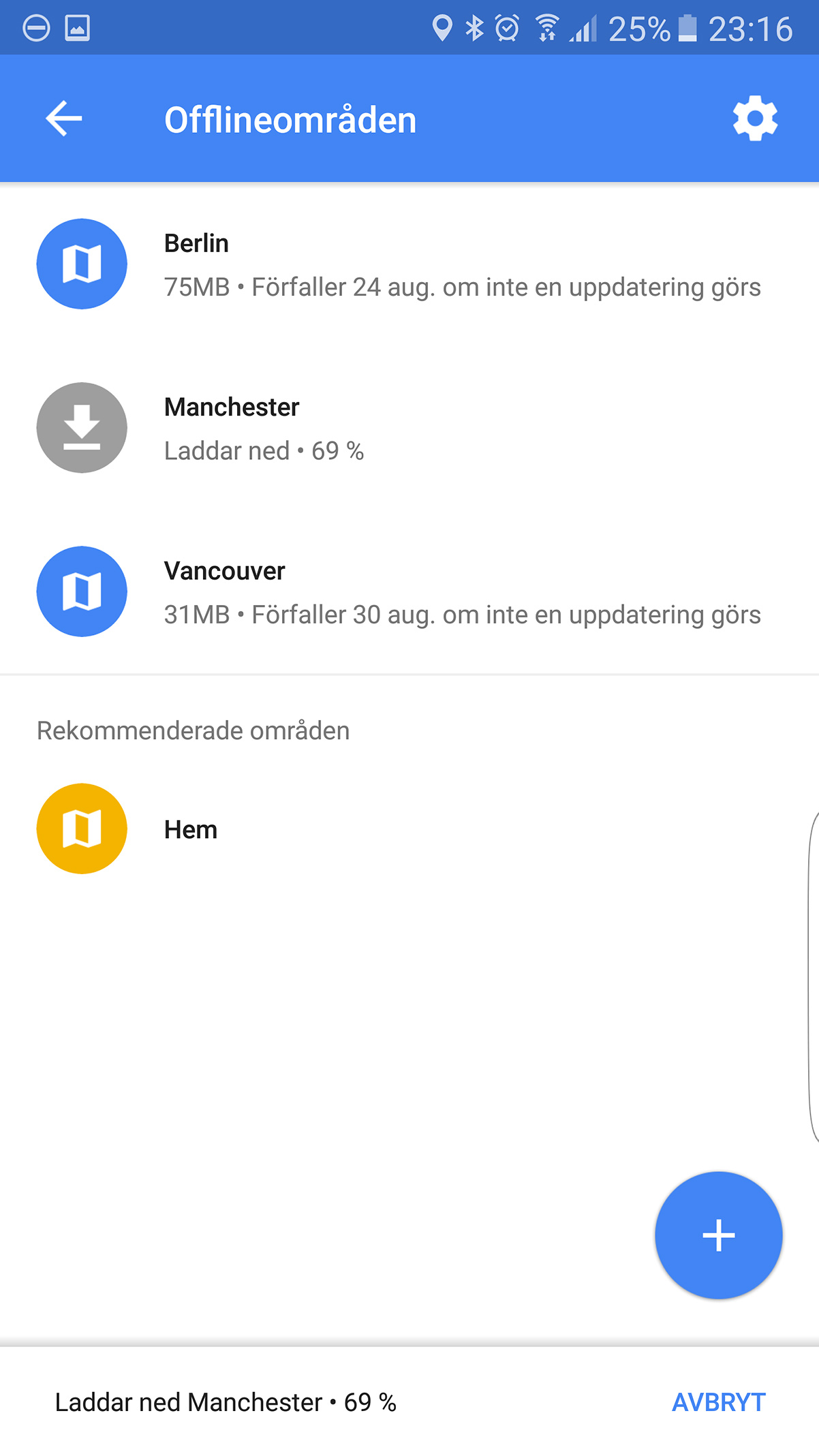Tap the Manchester download progress icon
819x1456 pixels.
pyautogui.click(x=81, y=428)
